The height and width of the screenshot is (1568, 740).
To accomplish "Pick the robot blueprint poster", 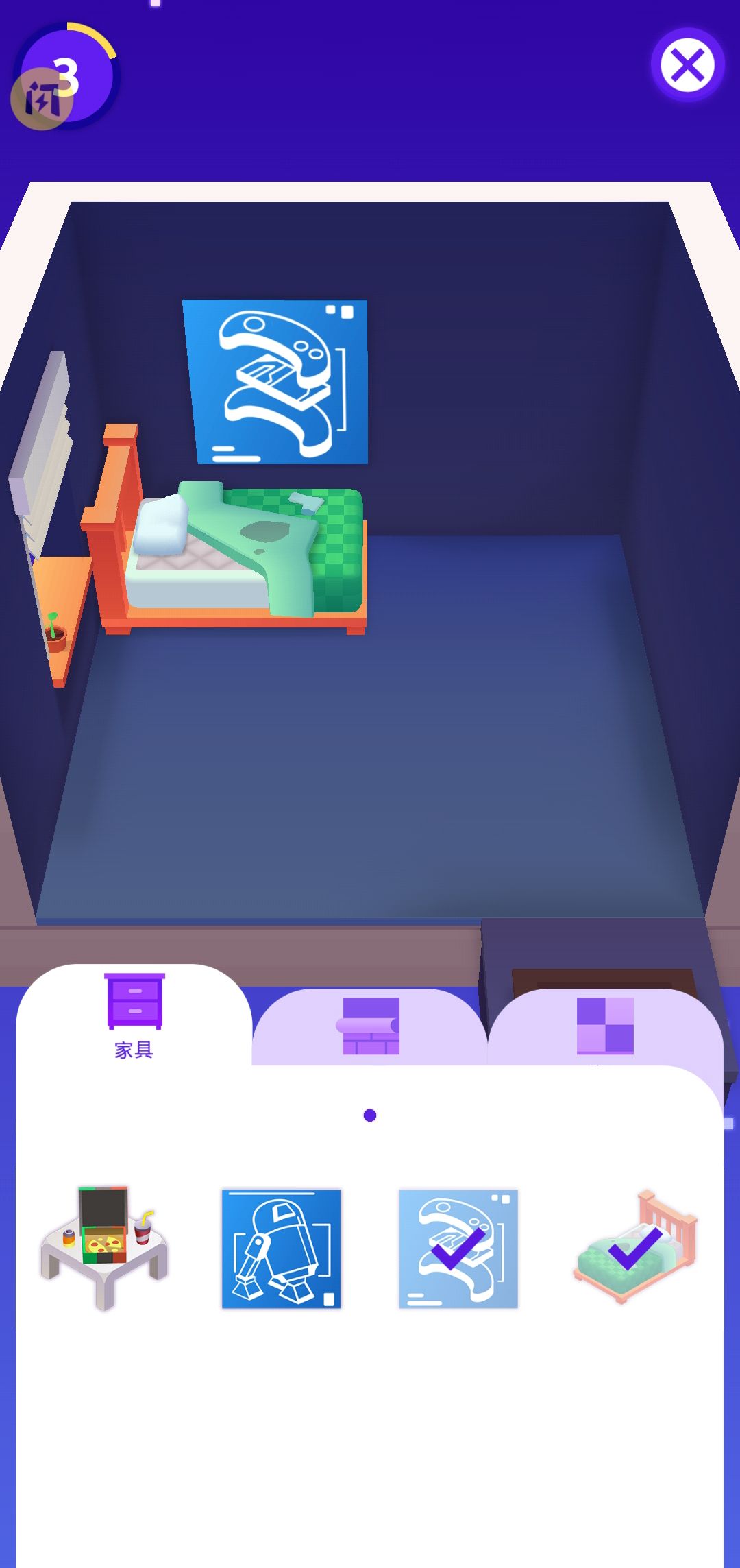I will [281, 1249].
